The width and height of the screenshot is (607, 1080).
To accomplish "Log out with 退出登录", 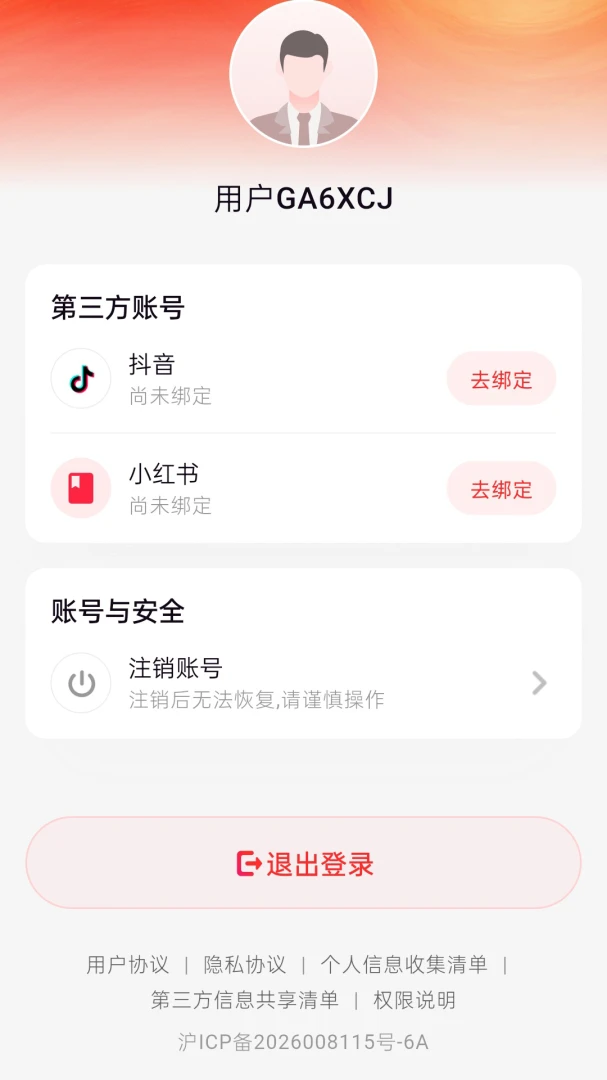I will click(303, 862).
